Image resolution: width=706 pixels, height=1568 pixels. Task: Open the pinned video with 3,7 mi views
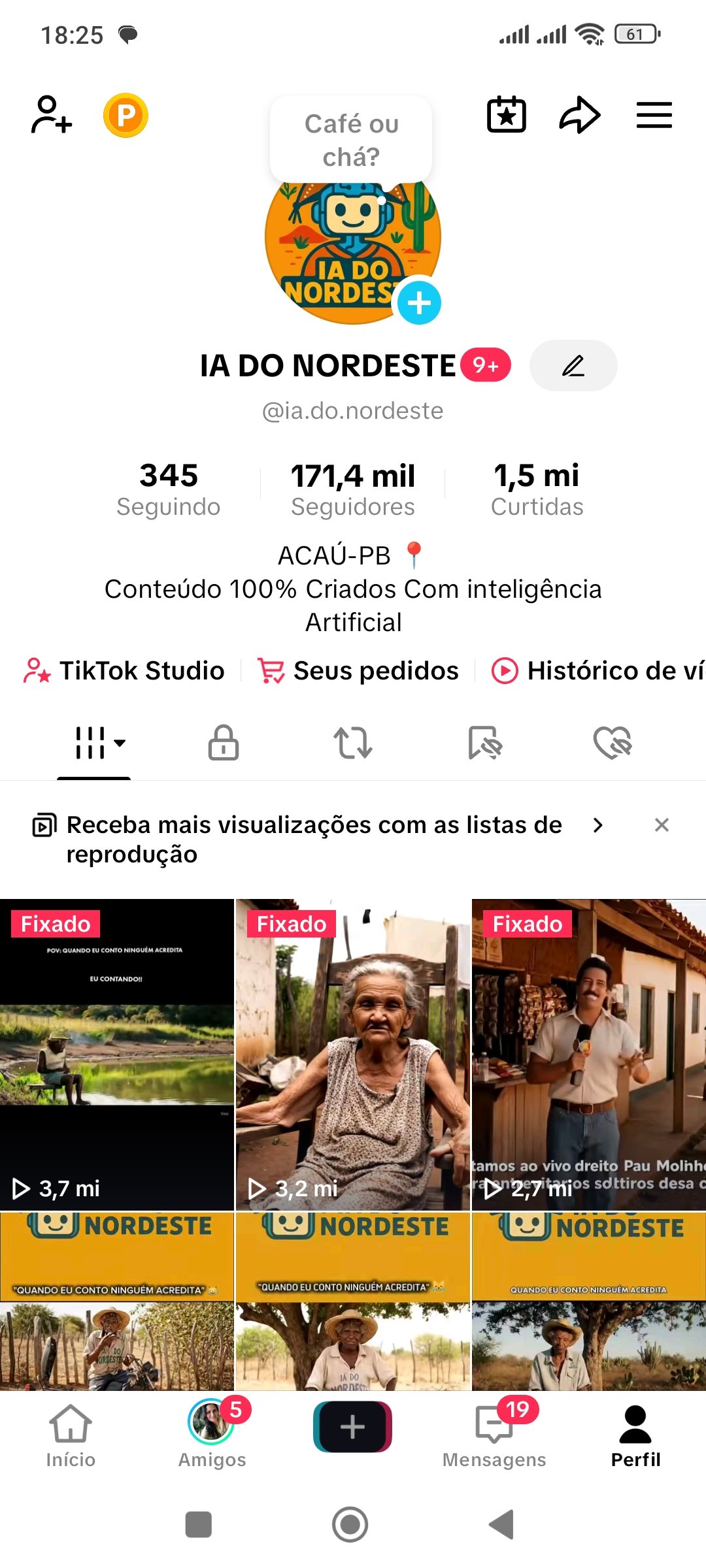pos(116,1054)
